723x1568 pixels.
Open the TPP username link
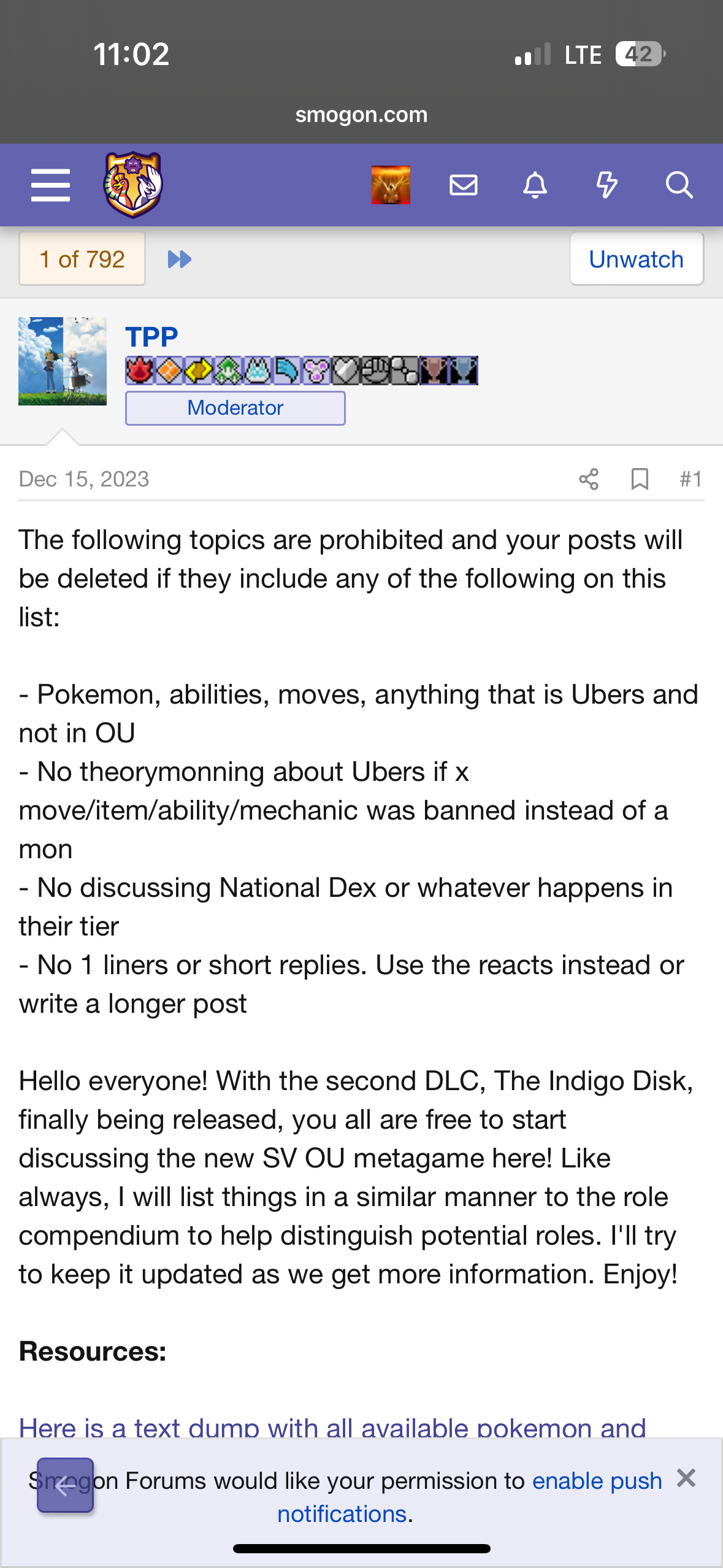pyautogui.click(x=151, y=337)
